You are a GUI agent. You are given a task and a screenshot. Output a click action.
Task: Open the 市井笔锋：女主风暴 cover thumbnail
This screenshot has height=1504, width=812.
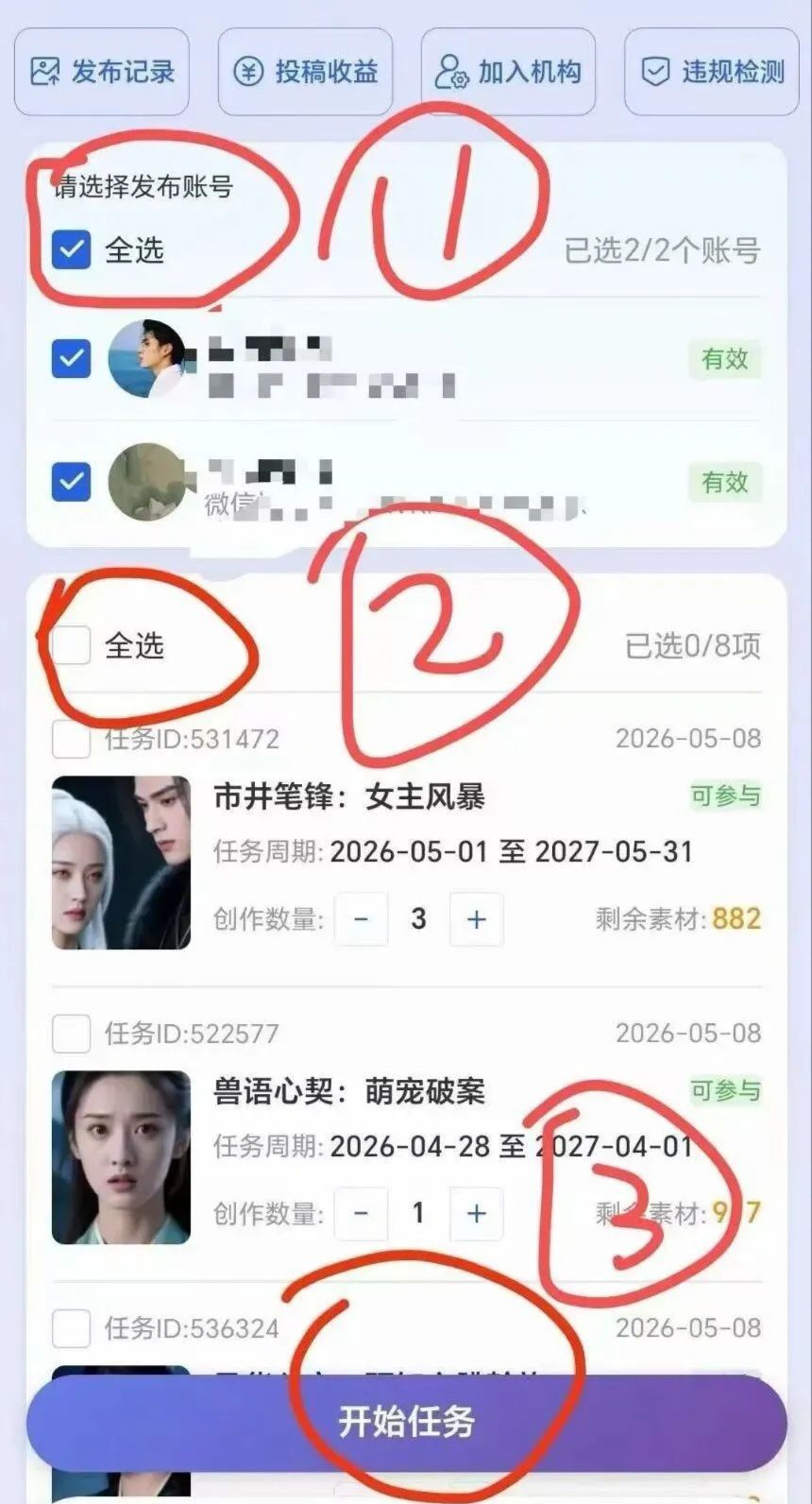click(121, 863)
